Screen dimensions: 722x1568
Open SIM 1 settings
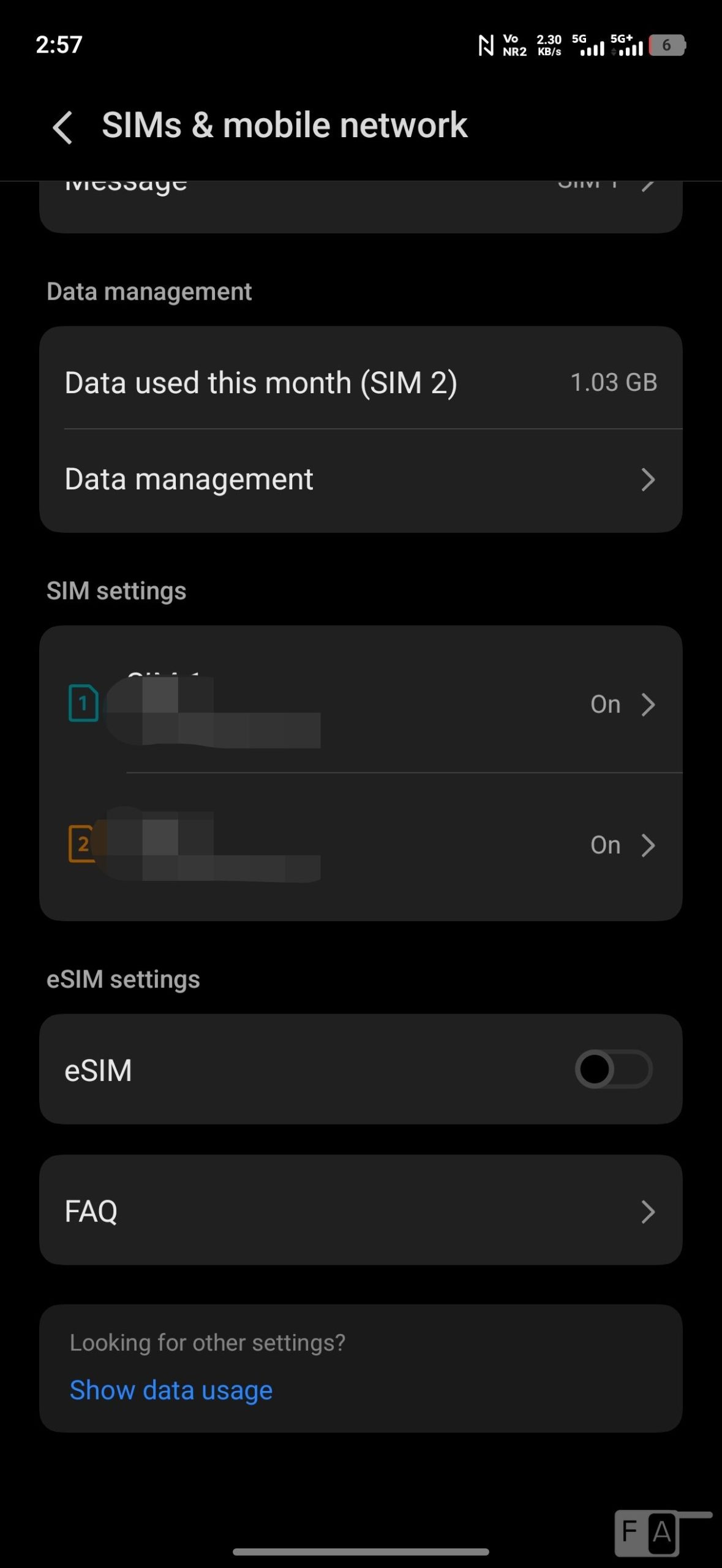pyautogui.click(x=361, y=704)
